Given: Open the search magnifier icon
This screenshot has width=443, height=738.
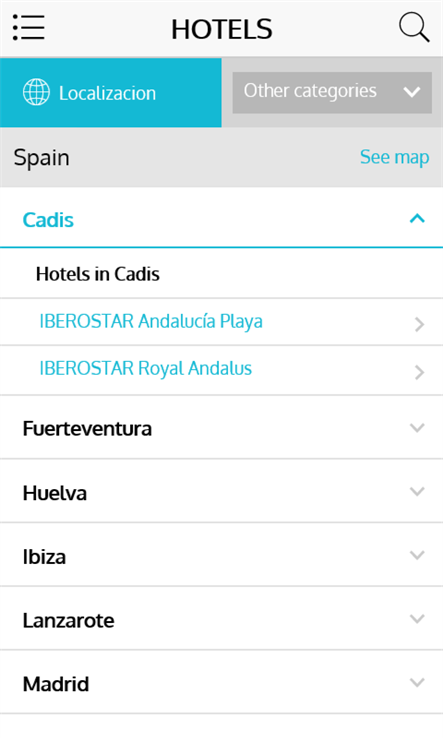Looking at the screenshot, I should pyautogui.click(x=414, y=27).
